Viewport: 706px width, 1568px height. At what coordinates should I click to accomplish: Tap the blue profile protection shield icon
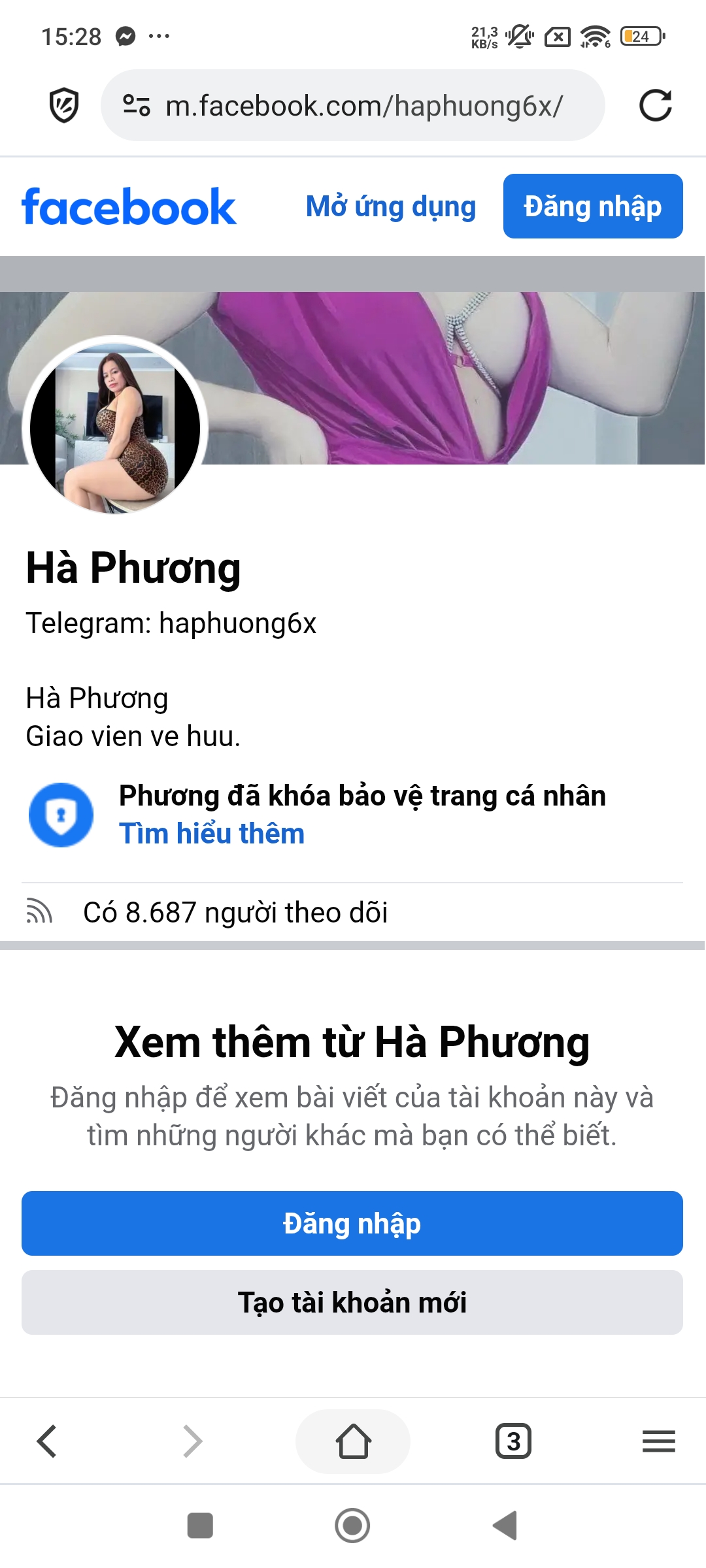tap(61, 814)
